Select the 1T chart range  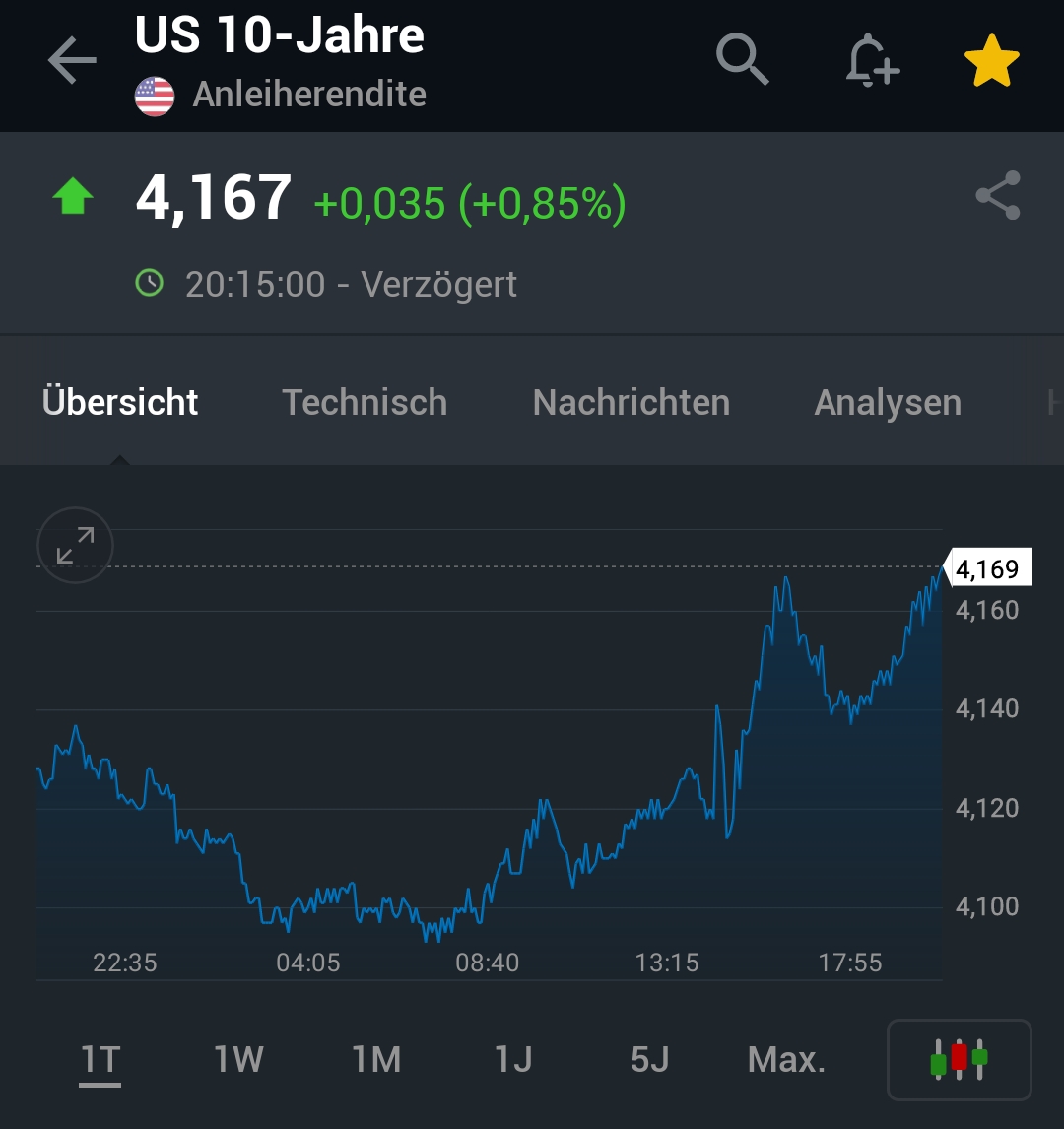click(x=100, y=1060)
